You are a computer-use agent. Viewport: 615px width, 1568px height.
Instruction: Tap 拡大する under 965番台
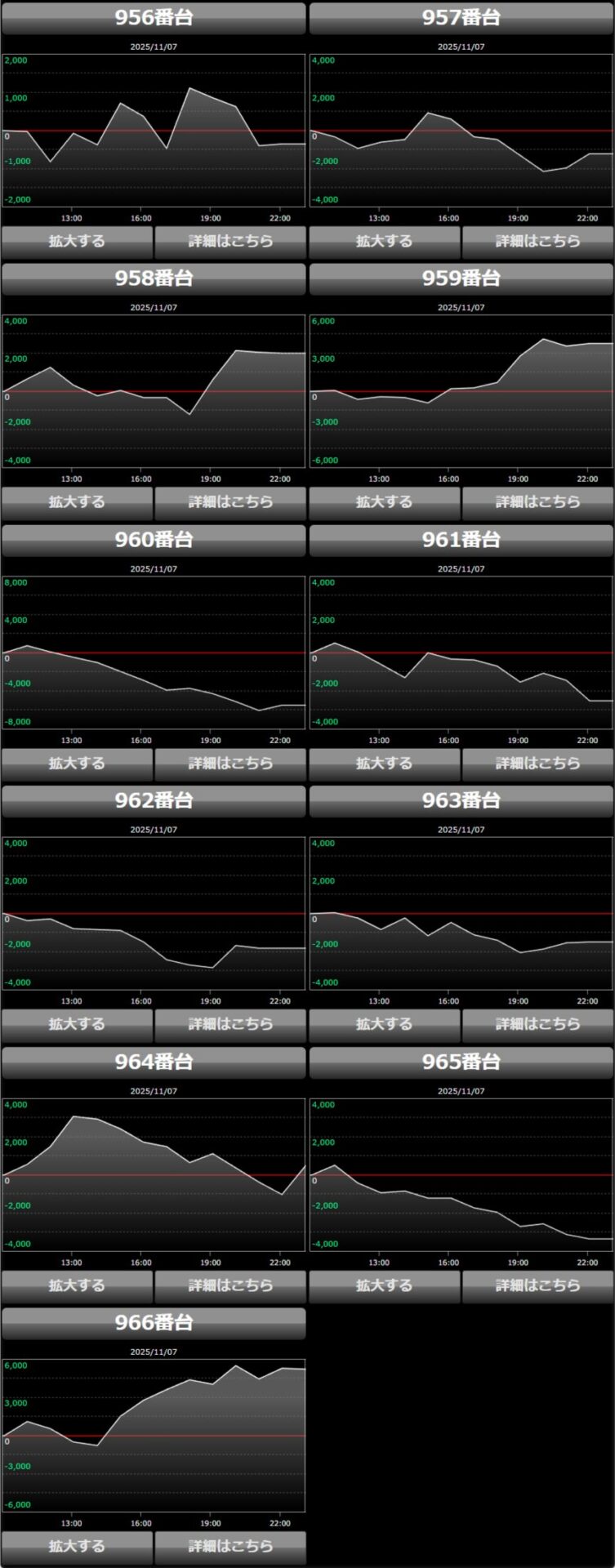pyautogui.click(x=384, y=1285)
